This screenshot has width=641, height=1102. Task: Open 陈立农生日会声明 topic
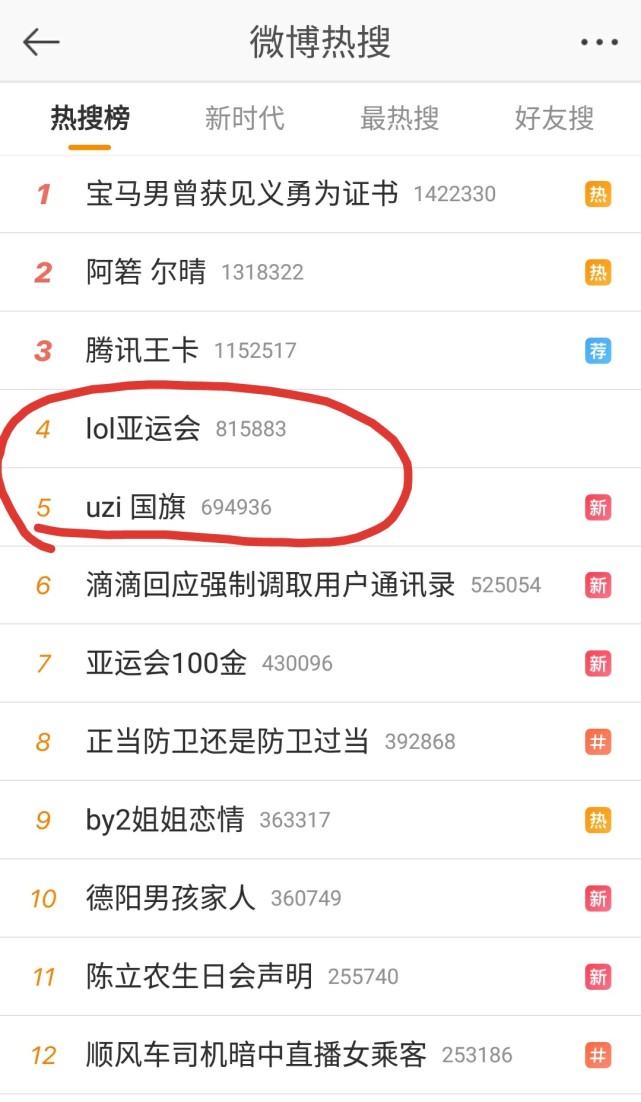pos(200,976)
